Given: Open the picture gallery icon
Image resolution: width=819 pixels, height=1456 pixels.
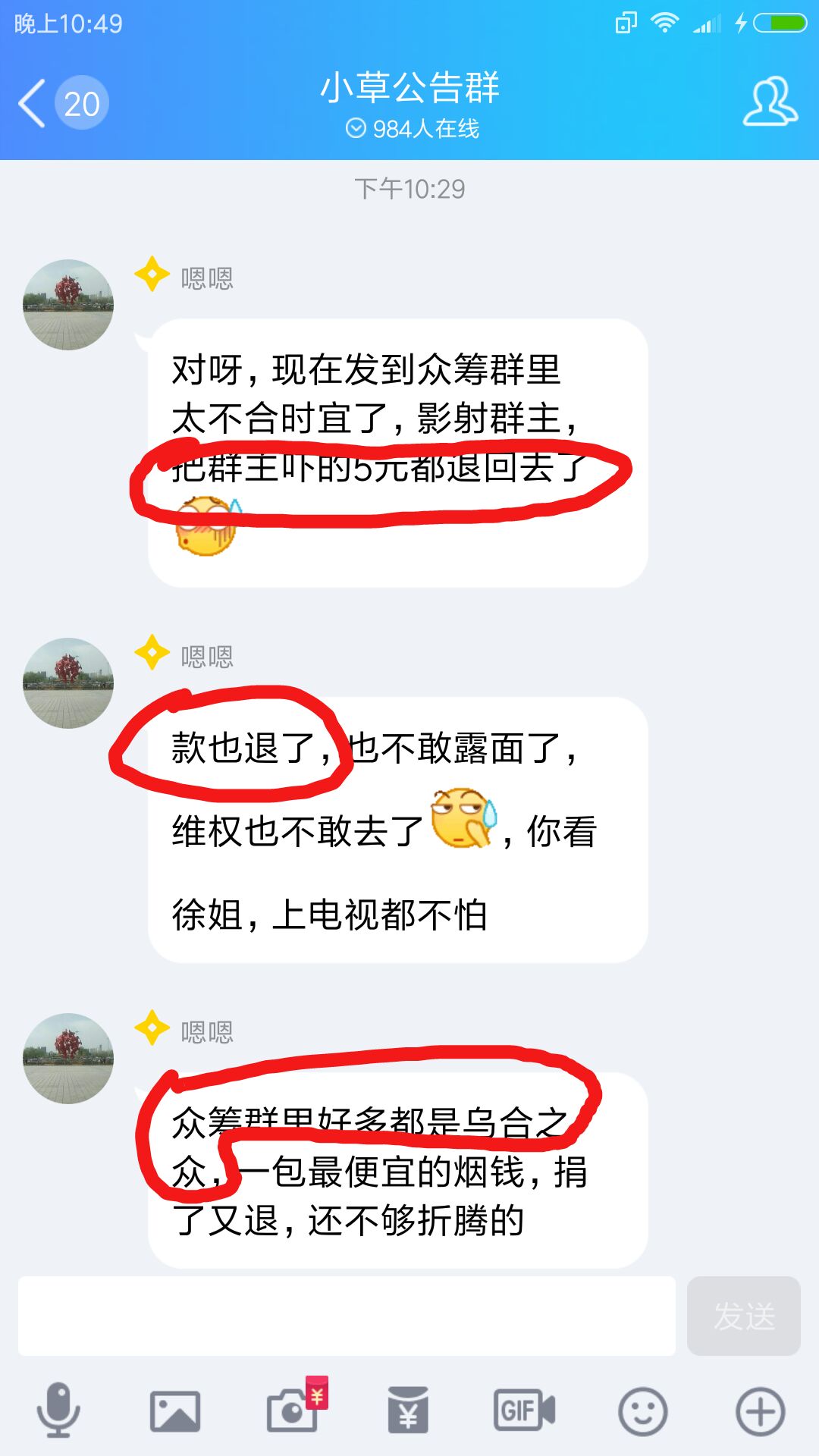Looking at the screenshot, I should point(175,1410).
